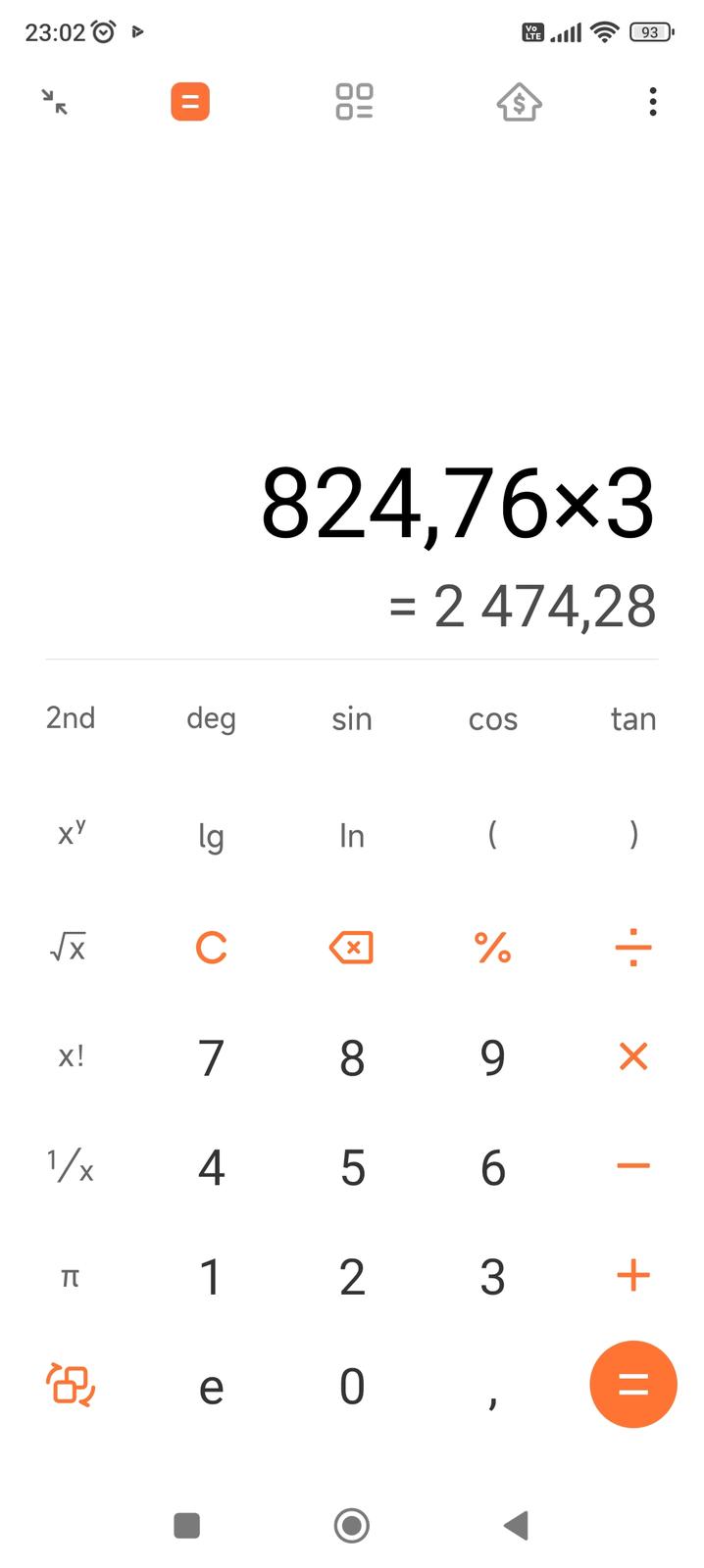Open the three-dot overflow menu
This screenshot has height=1568, width=704.
point(652,102)
